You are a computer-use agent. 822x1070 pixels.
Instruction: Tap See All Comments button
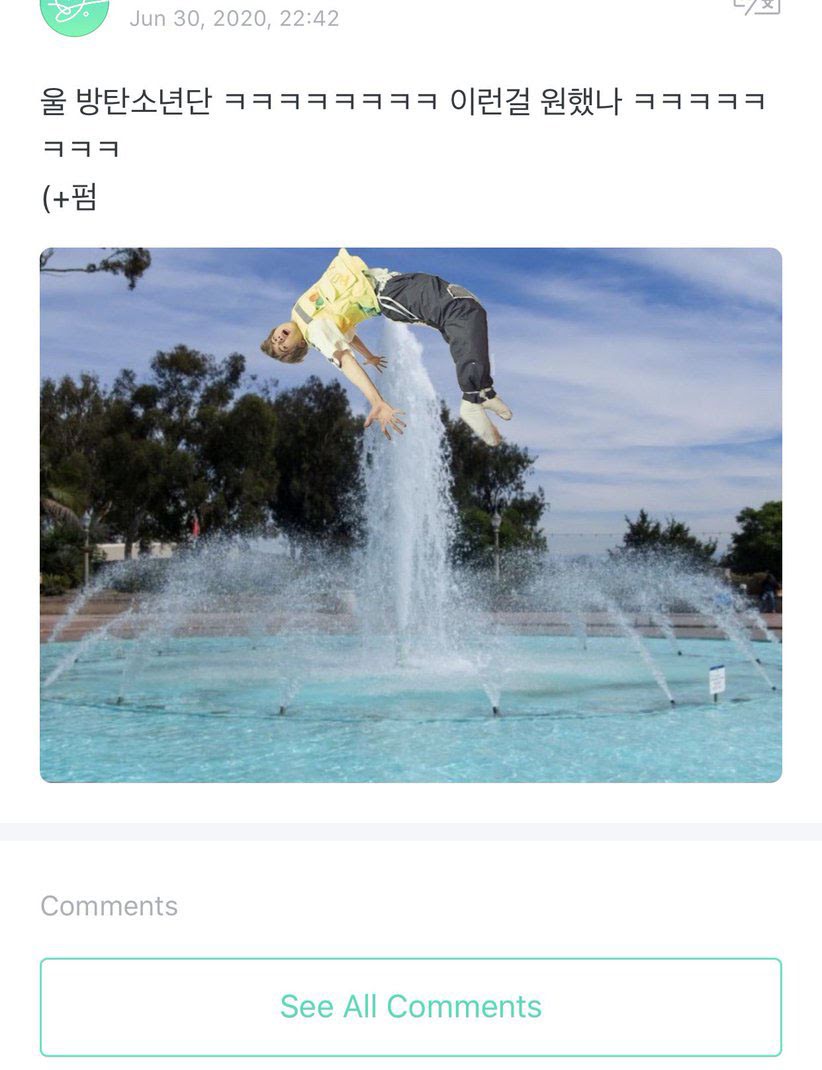click(410, 1006)
